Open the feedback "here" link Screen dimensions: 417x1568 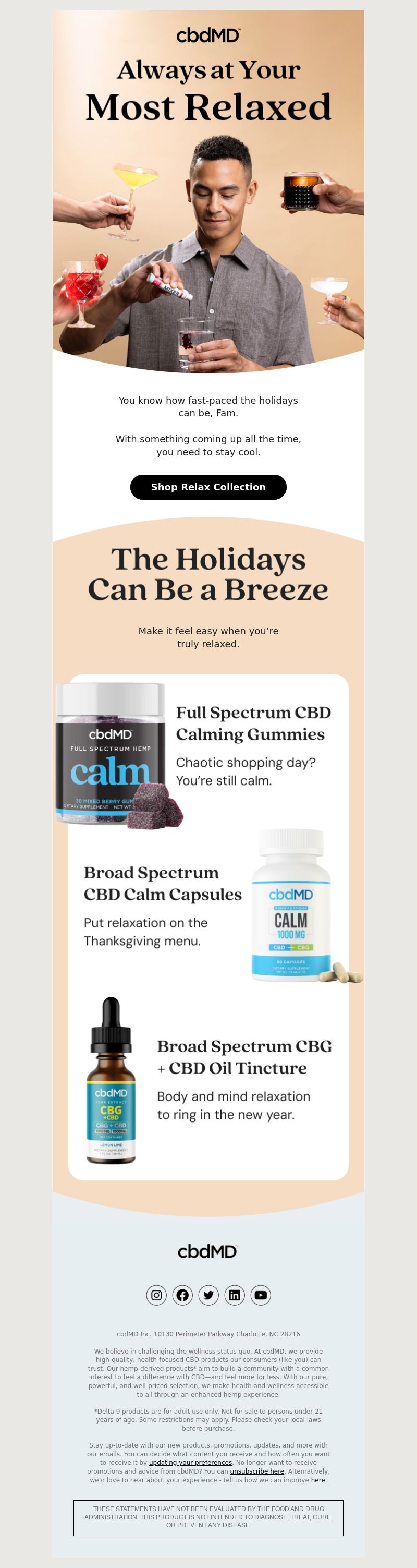click(318, 1480)
